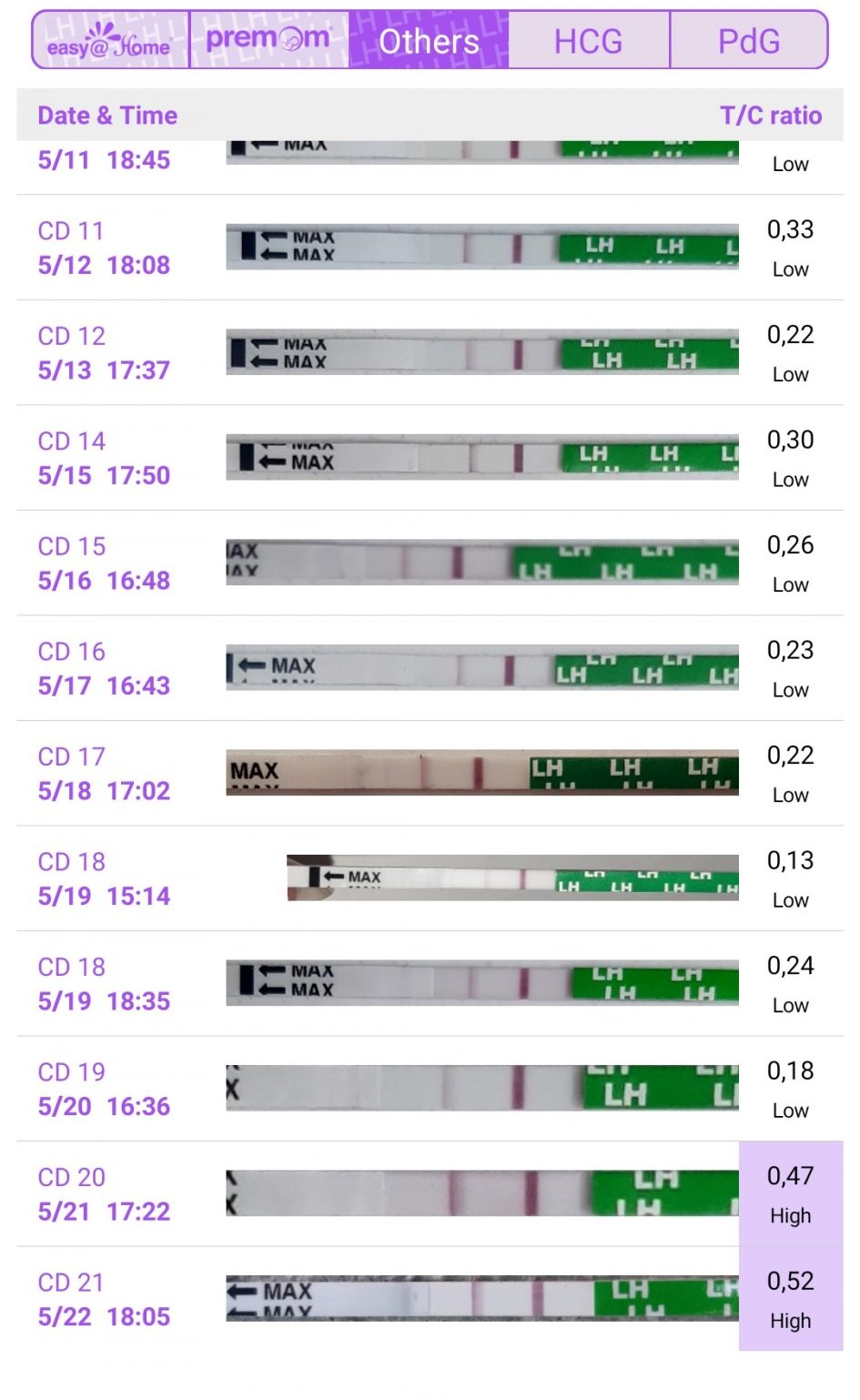Select the Others tab
This screenshot has width=860, height=1400.
[429, 41]
